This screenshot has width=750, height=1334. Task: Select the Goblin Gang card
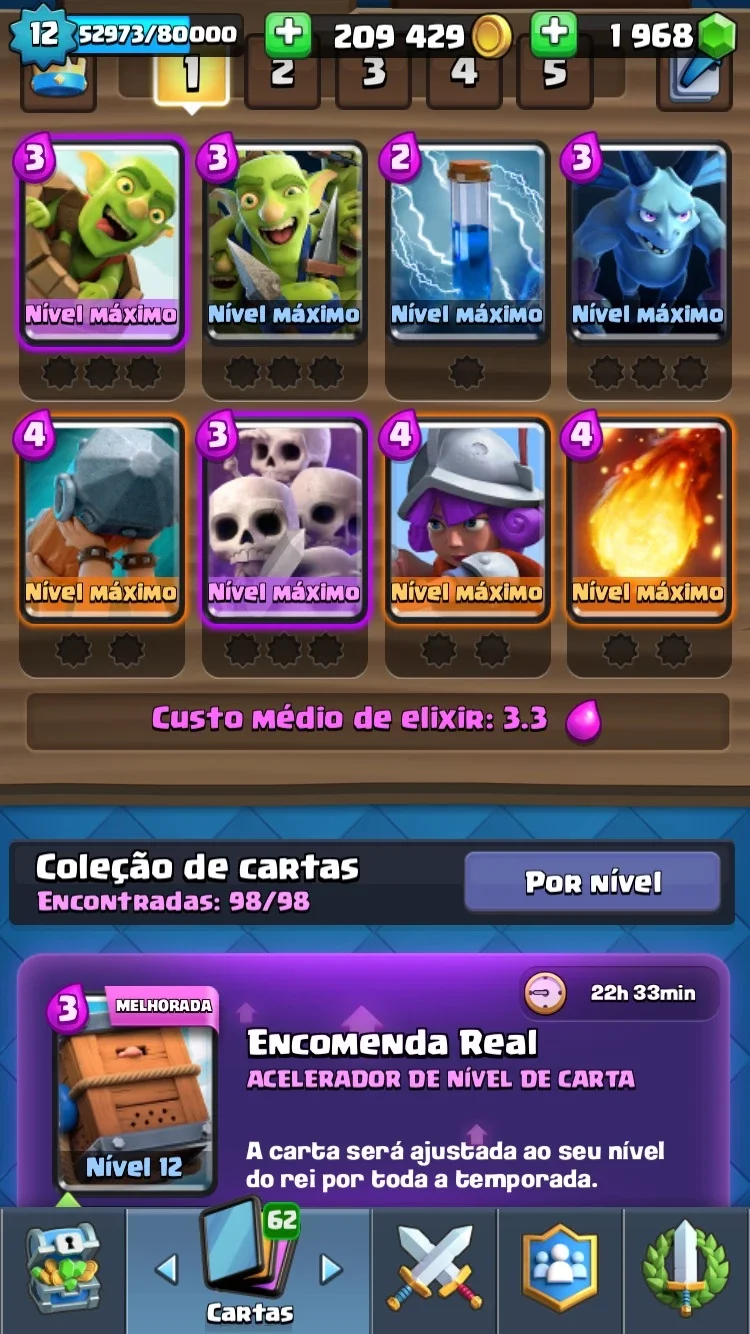point(284,243)
